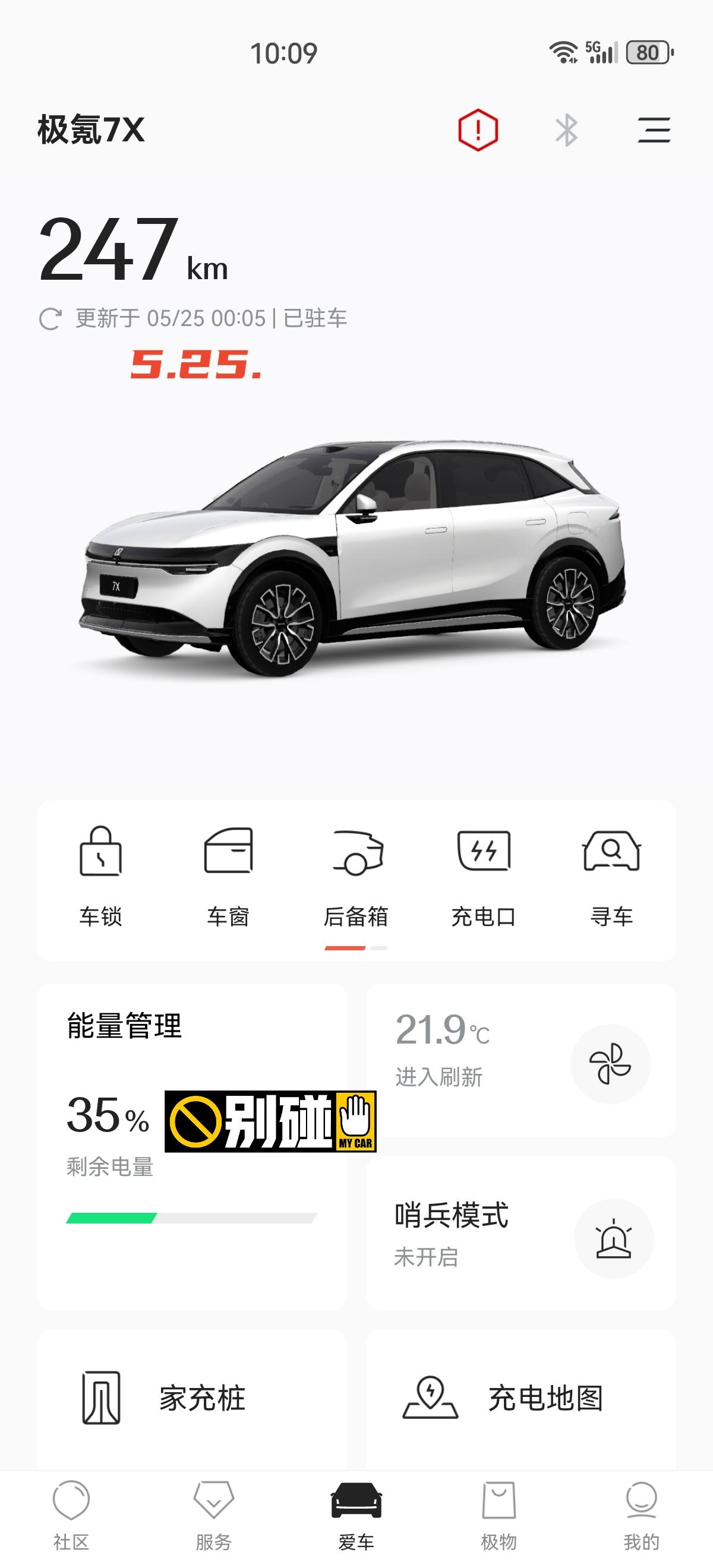
Task: Turn on the climate fan button
Action: (x=610, y=1064)
